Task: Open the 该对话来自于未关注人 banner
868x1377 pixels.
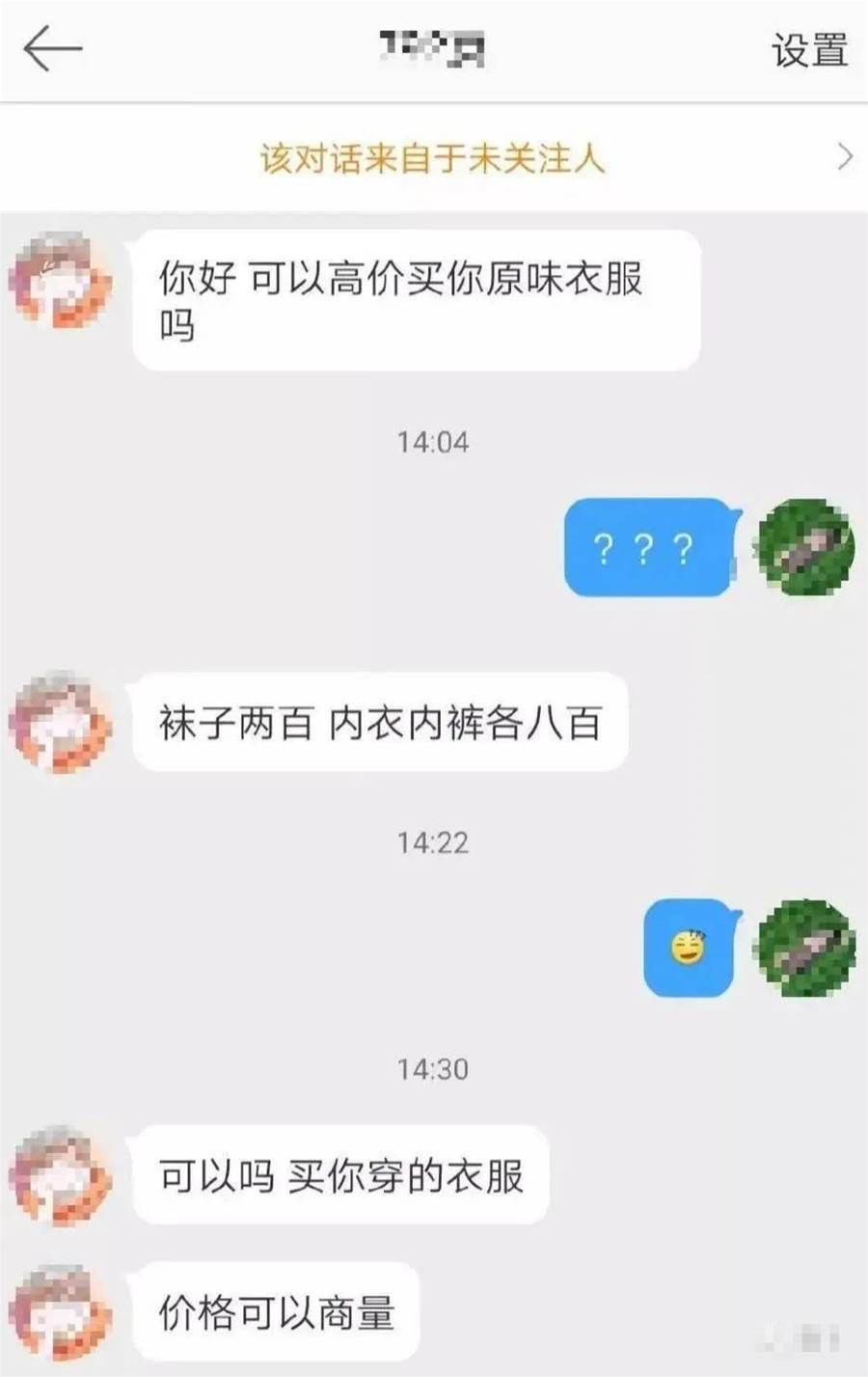Action: pos(433,157)
